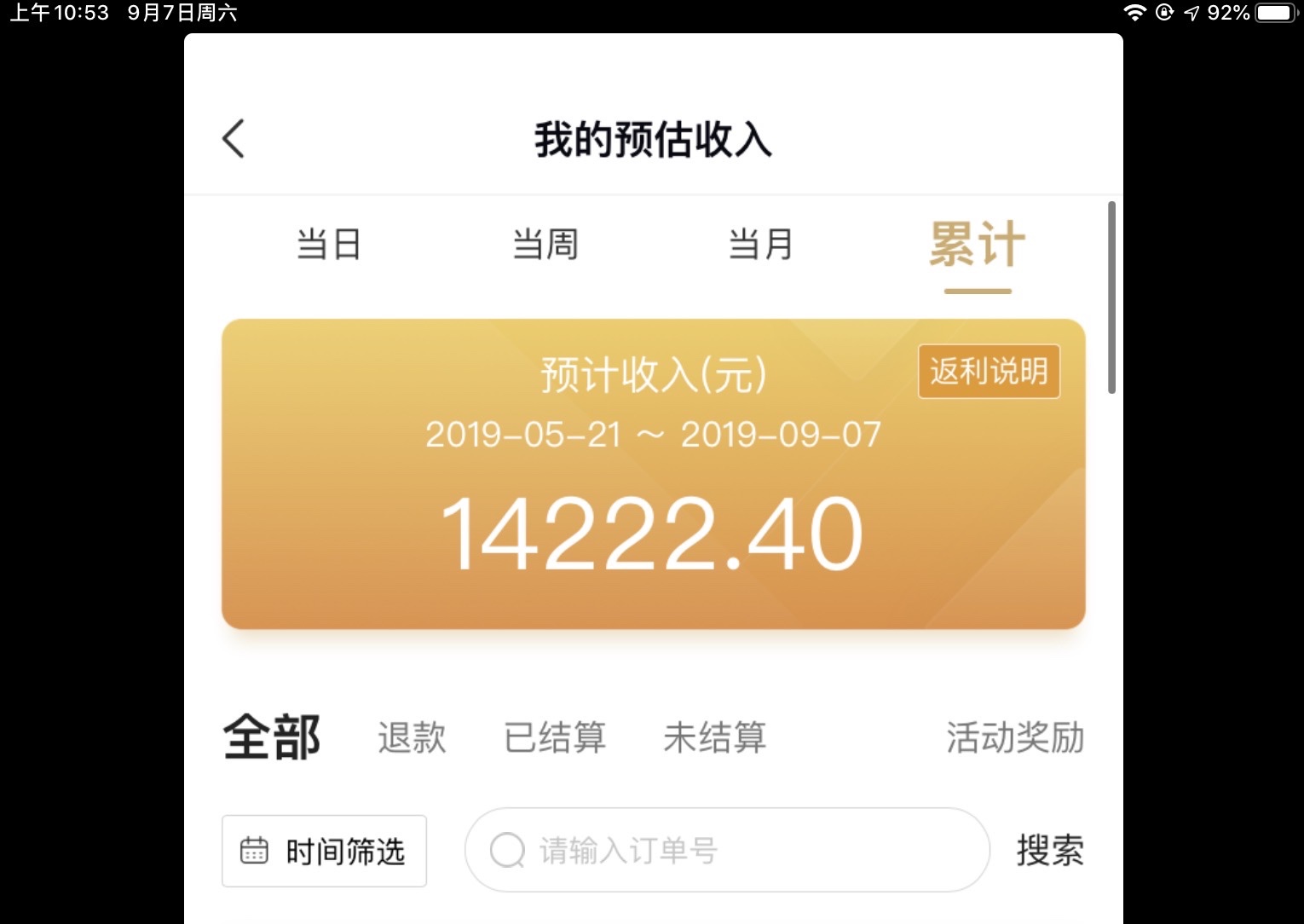
Task: Open the 返利说明 rebate explanation
Action: tap(989, 372)
